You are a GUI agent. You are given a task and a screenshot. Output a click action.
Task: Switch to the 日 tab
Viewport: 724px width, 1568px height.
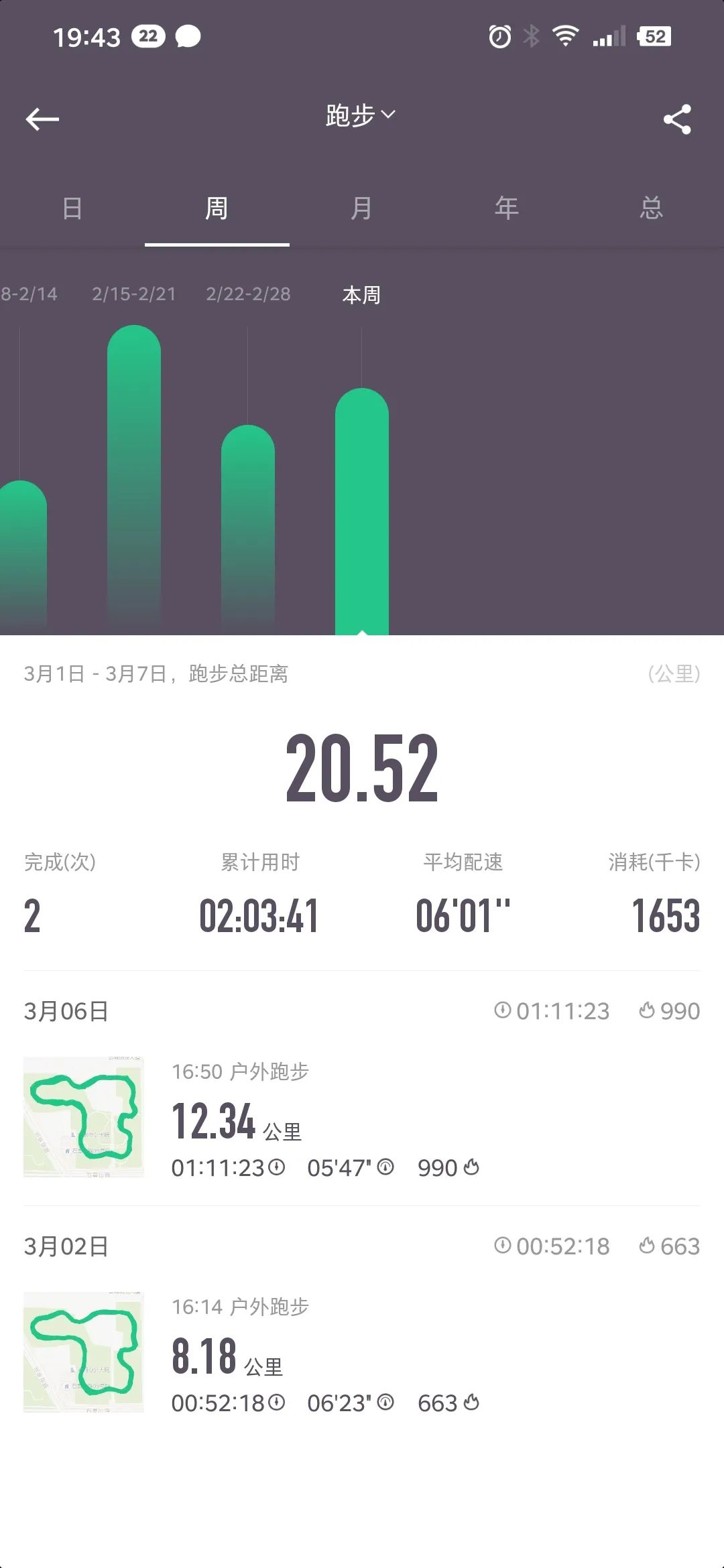click(72, 208)
